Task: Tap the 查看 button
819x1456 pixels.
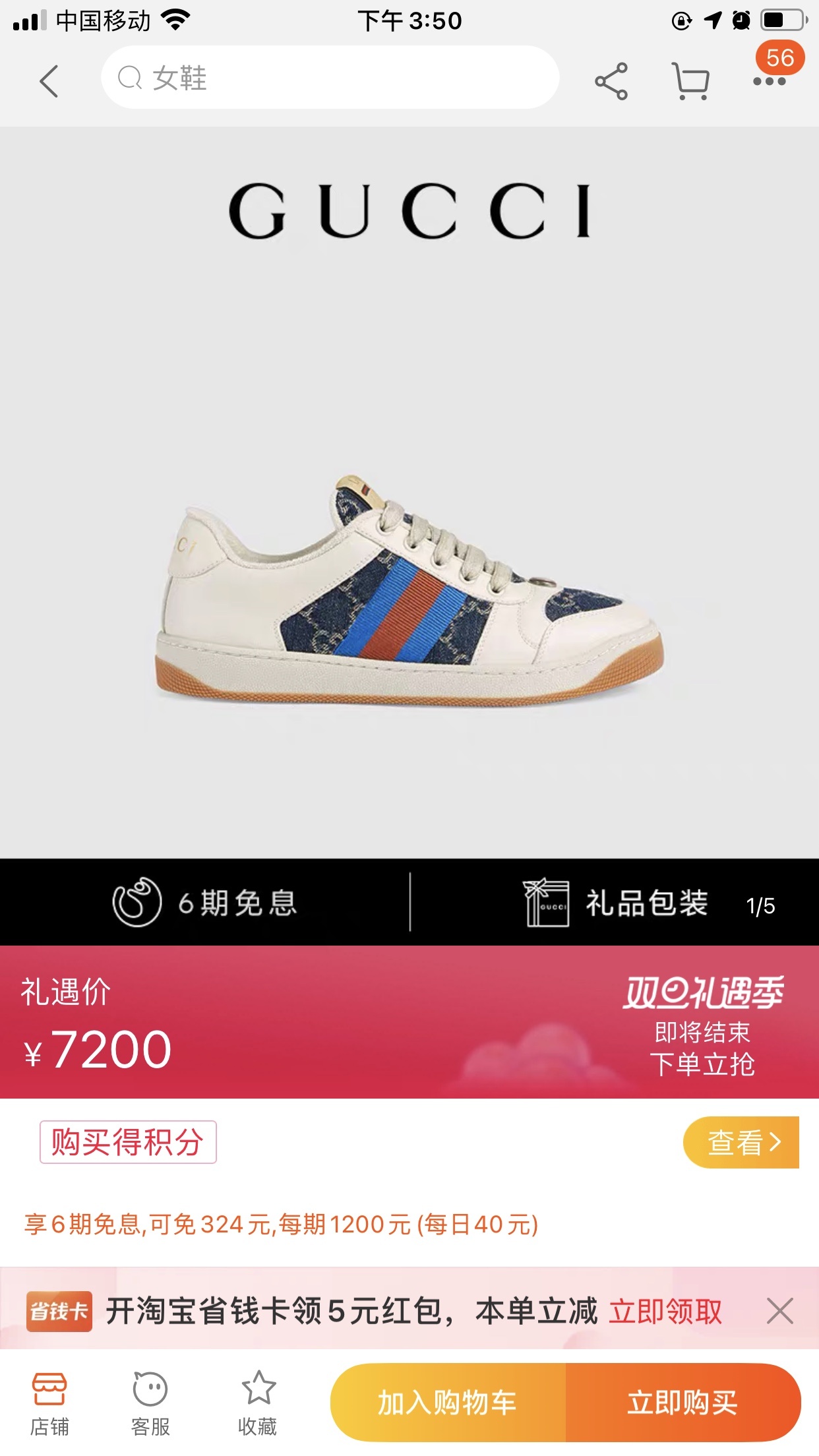Action: tap(741, 1141)
